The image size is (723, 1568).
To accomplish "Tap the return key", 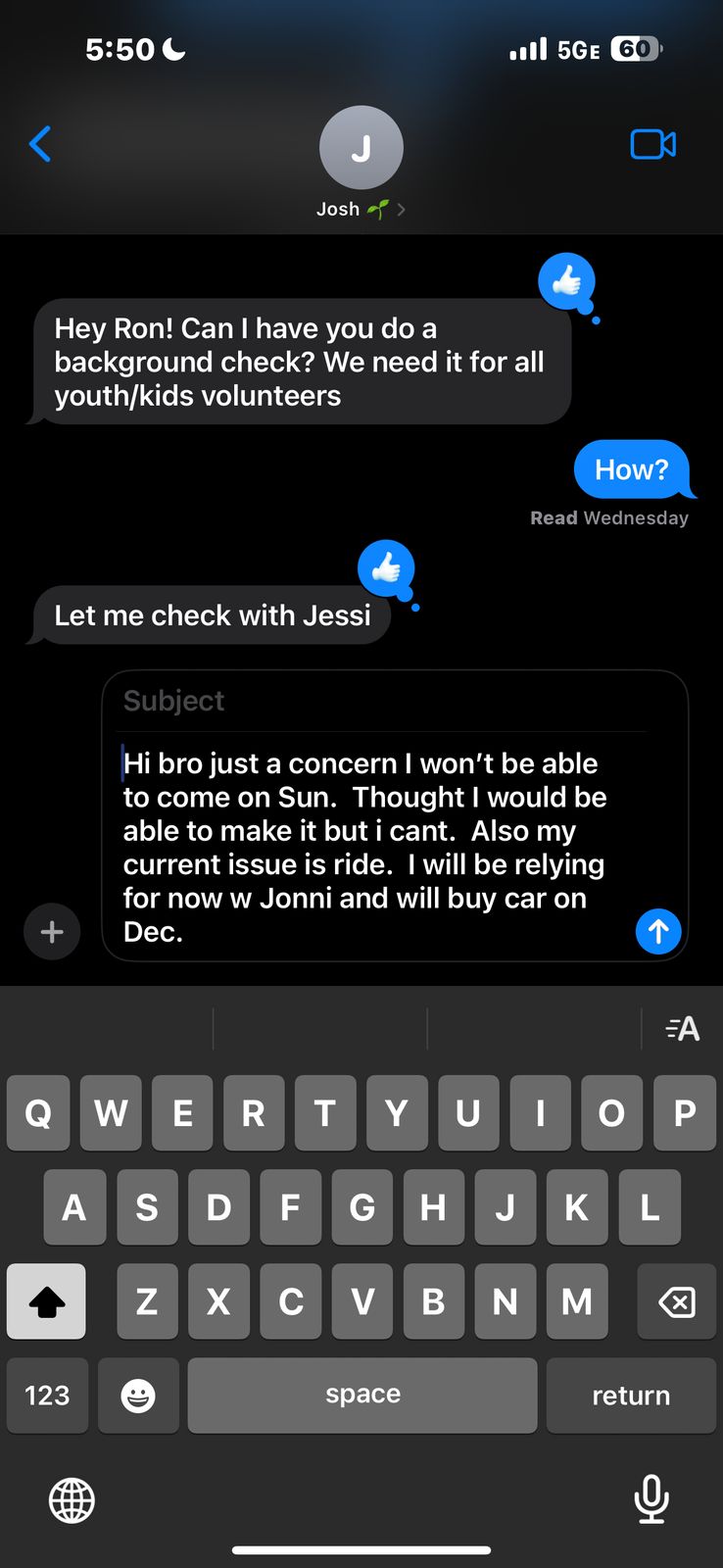I will point(631,1396).
